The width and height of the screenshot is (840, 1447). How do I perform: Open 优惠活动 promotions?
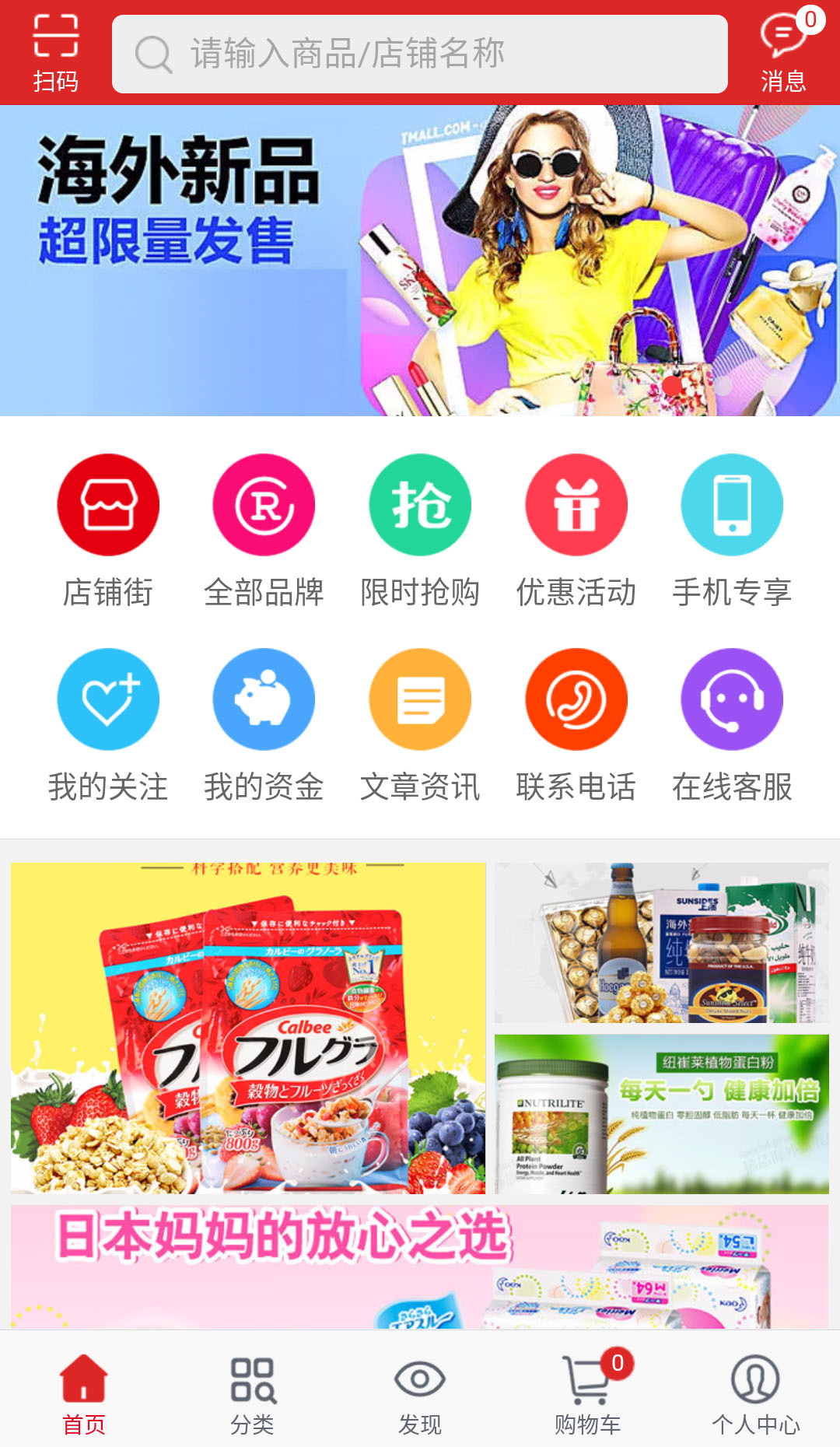[x=576, y=530]
